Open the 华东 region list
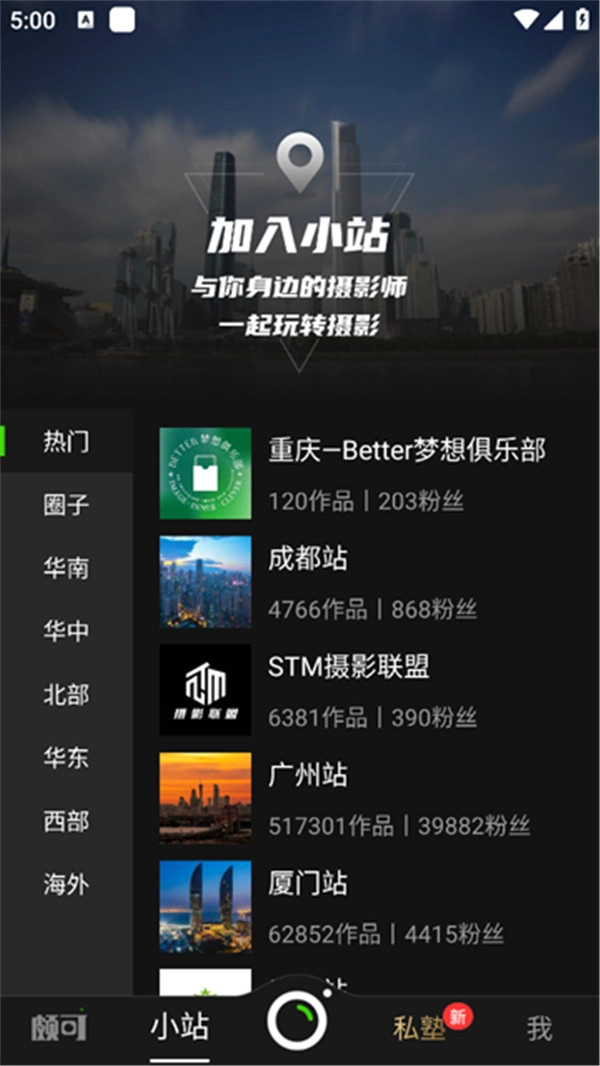Viewport: 600px width, 1066px height. [66, 758]
